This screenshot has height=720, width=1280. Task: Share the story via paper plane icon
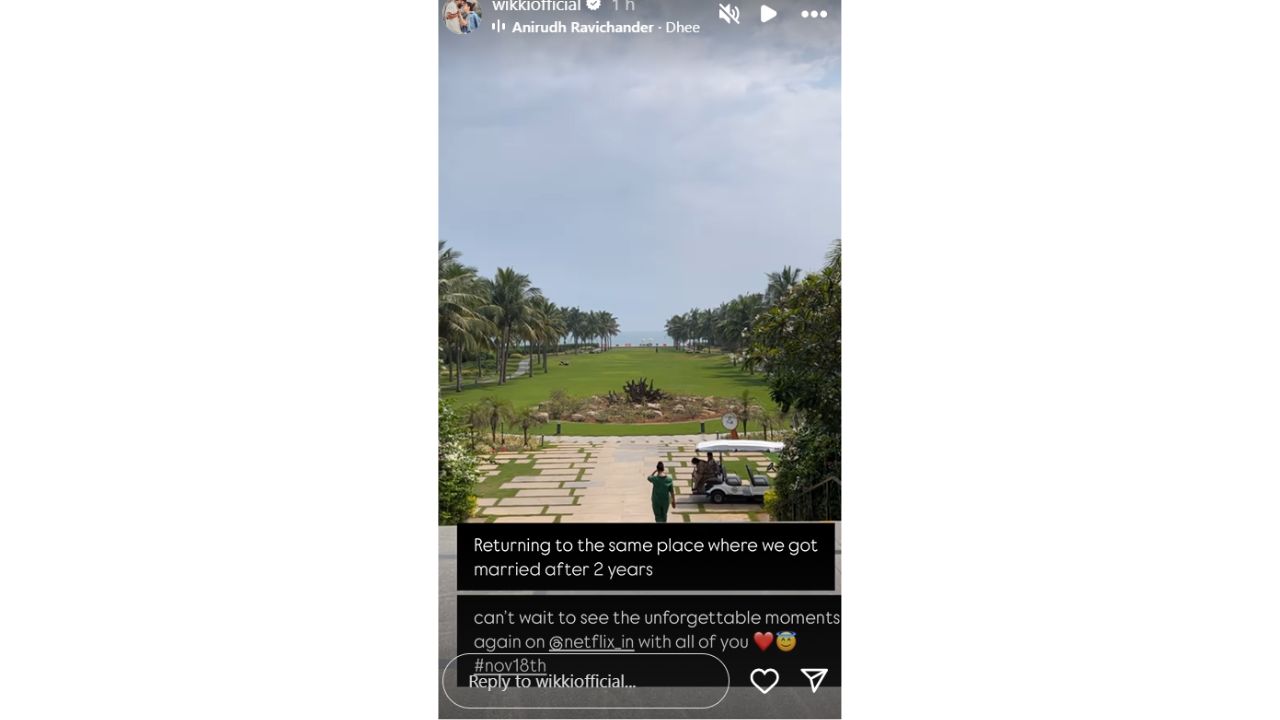(x=814, y=680)
